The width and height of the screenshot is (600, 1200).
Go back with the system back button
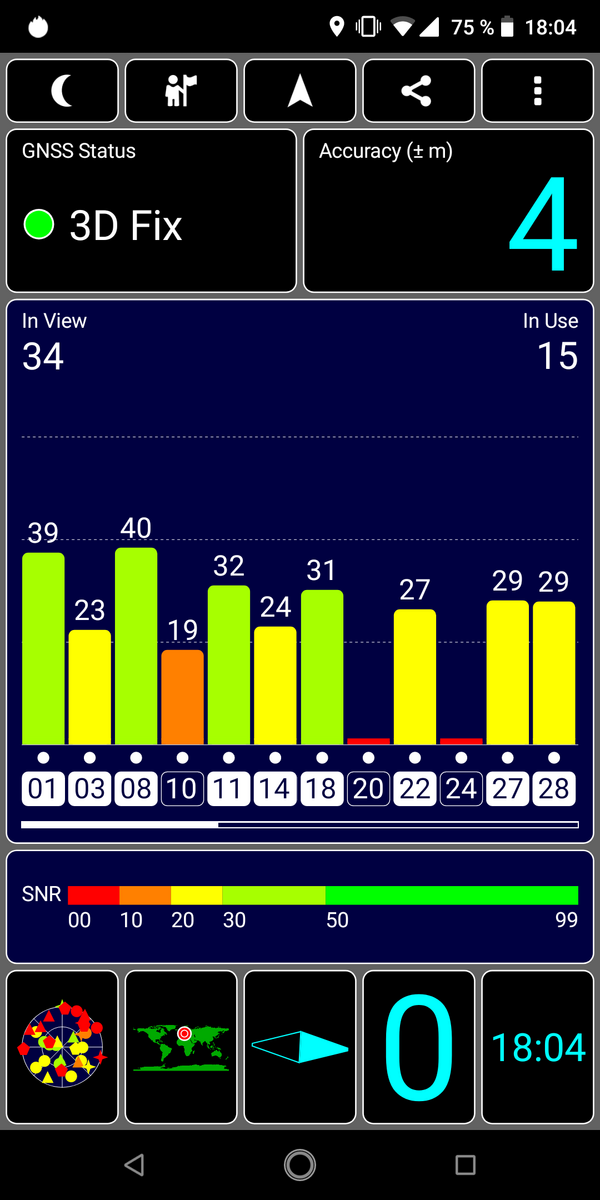tap(134, 1164)
